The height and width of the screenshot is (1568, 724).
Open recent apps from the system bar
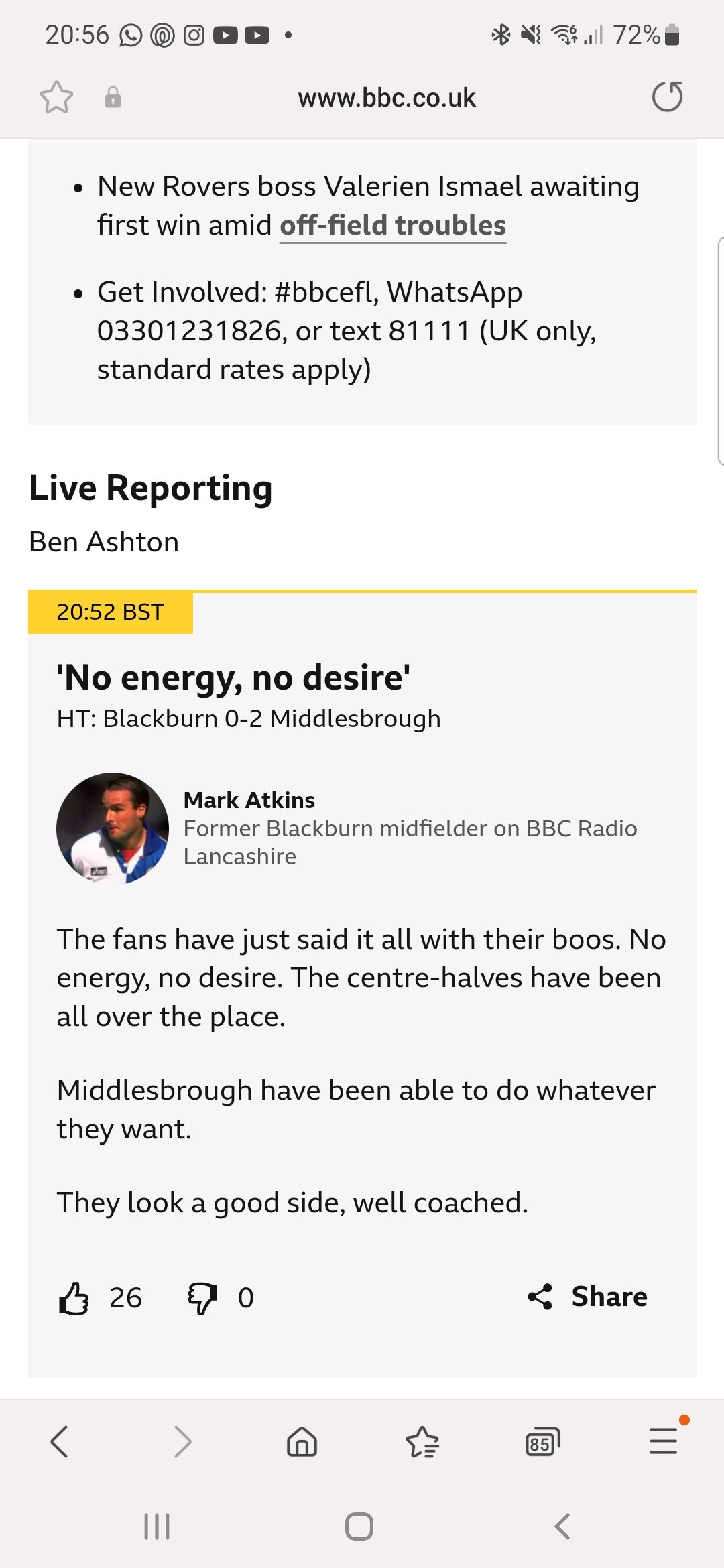click(157, 1526)
